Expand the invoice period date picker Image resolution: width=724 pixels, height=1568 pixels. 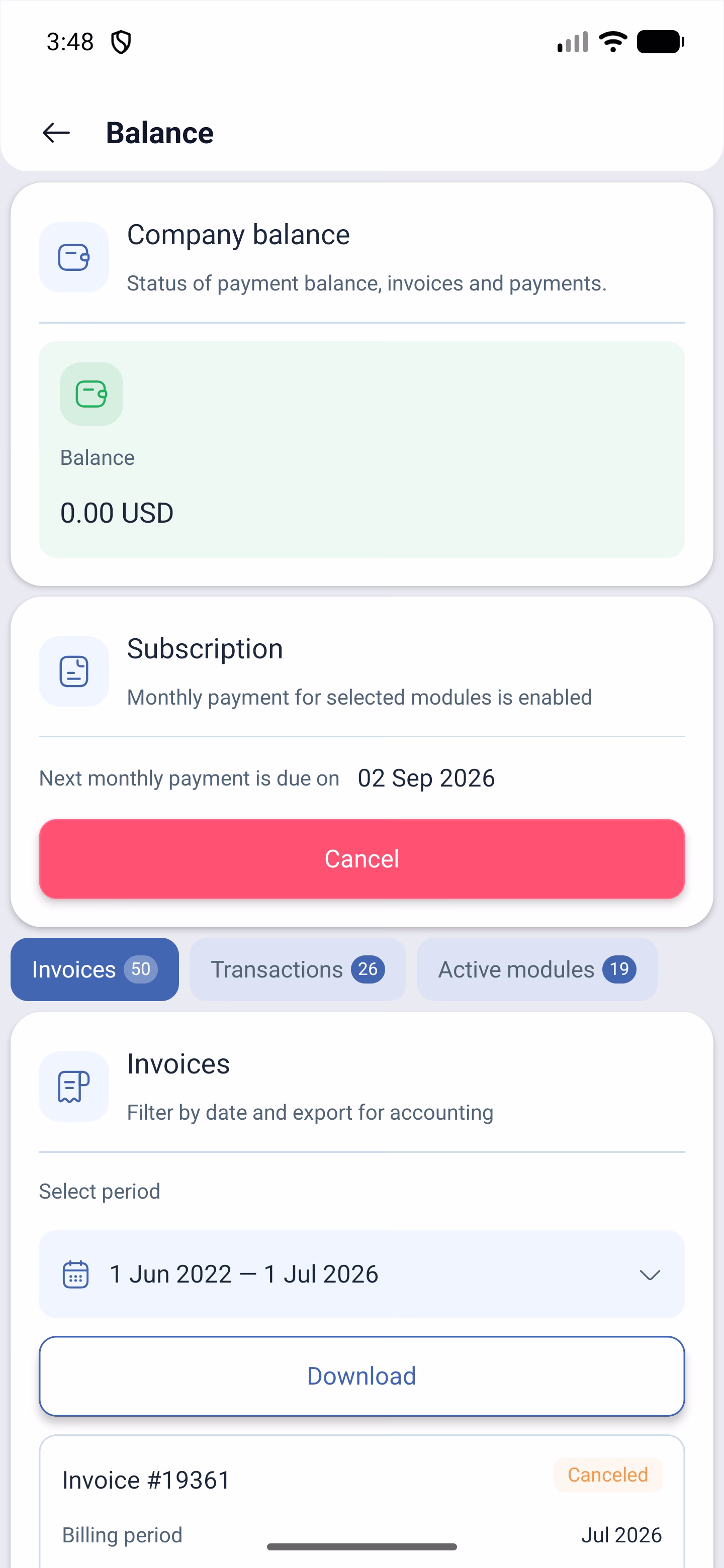(361, 1274)
